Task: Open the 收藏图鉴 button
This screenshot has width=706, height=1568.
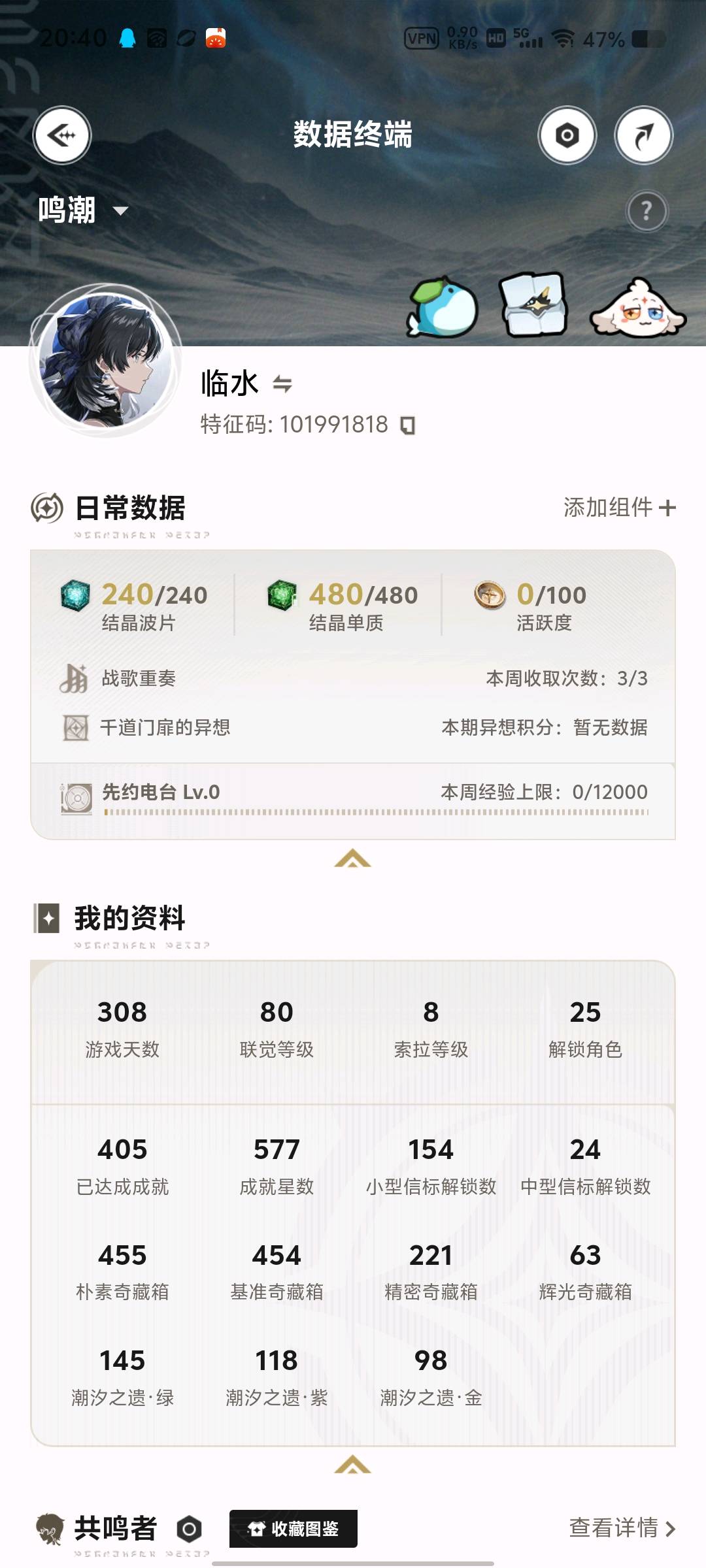Action: click(294, 1529)
